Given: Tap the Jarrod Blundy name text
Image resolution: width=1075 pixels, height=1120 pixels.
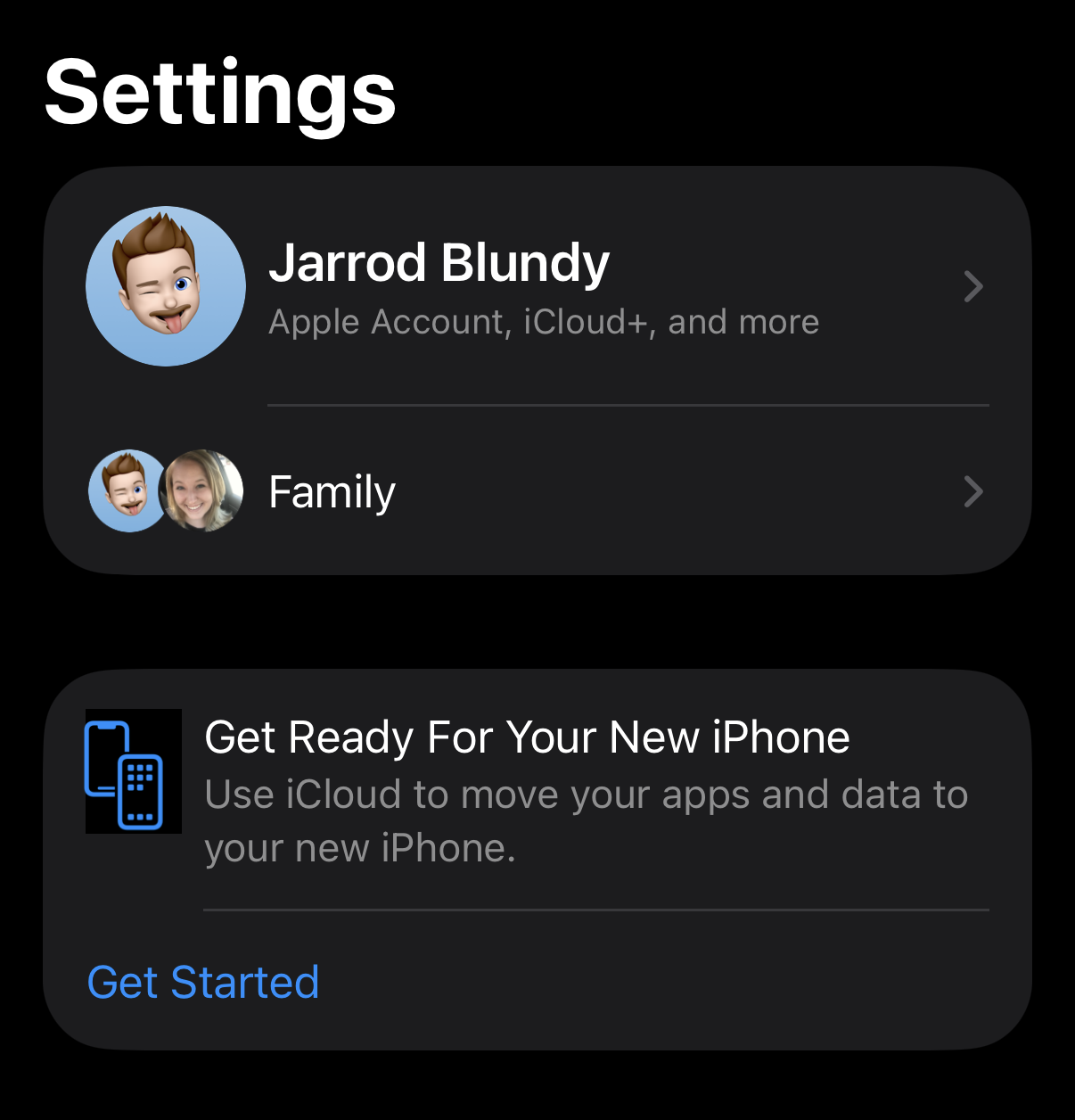Looking at the screenshot, I should point(439,262).
